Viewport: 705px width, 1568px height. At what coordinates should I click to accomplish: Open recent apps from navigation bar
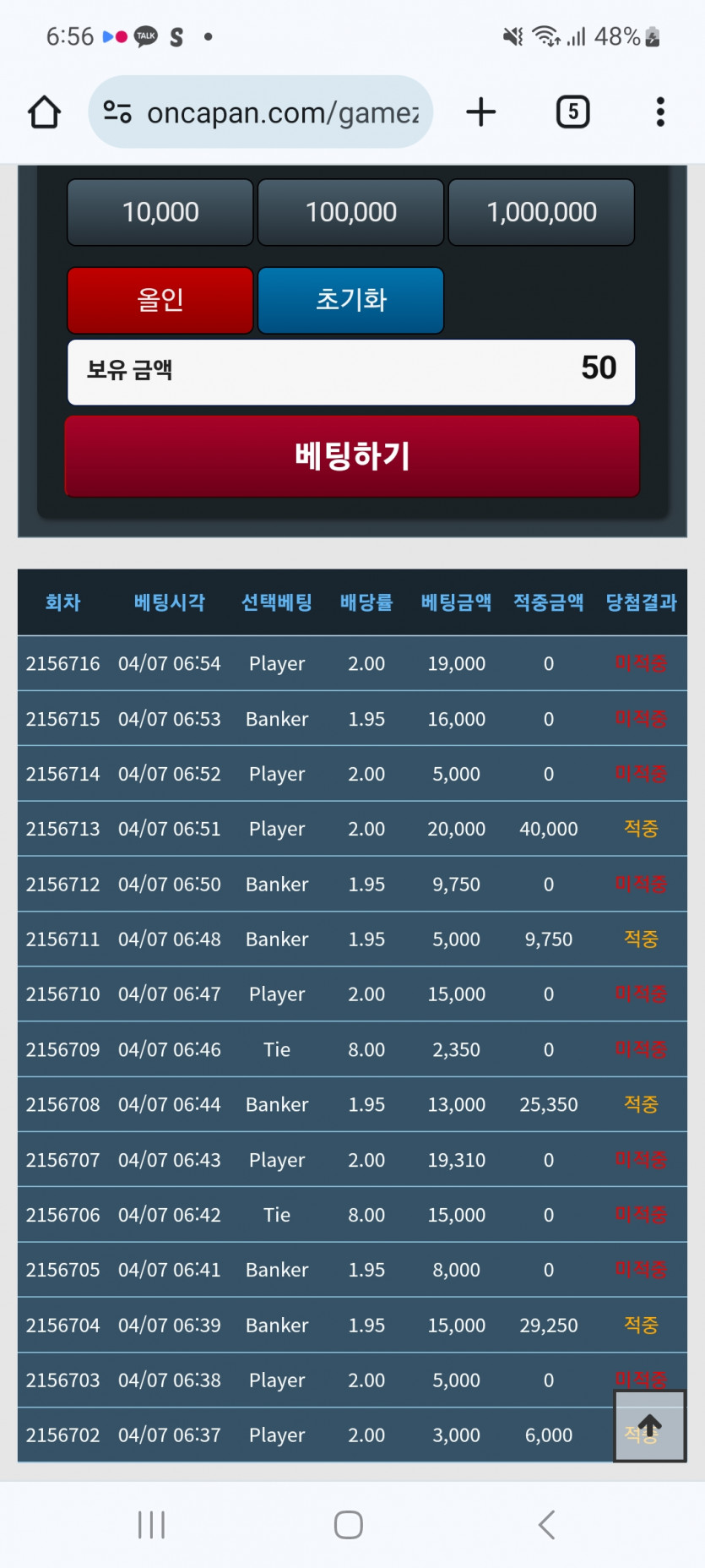pos(152,1525)
